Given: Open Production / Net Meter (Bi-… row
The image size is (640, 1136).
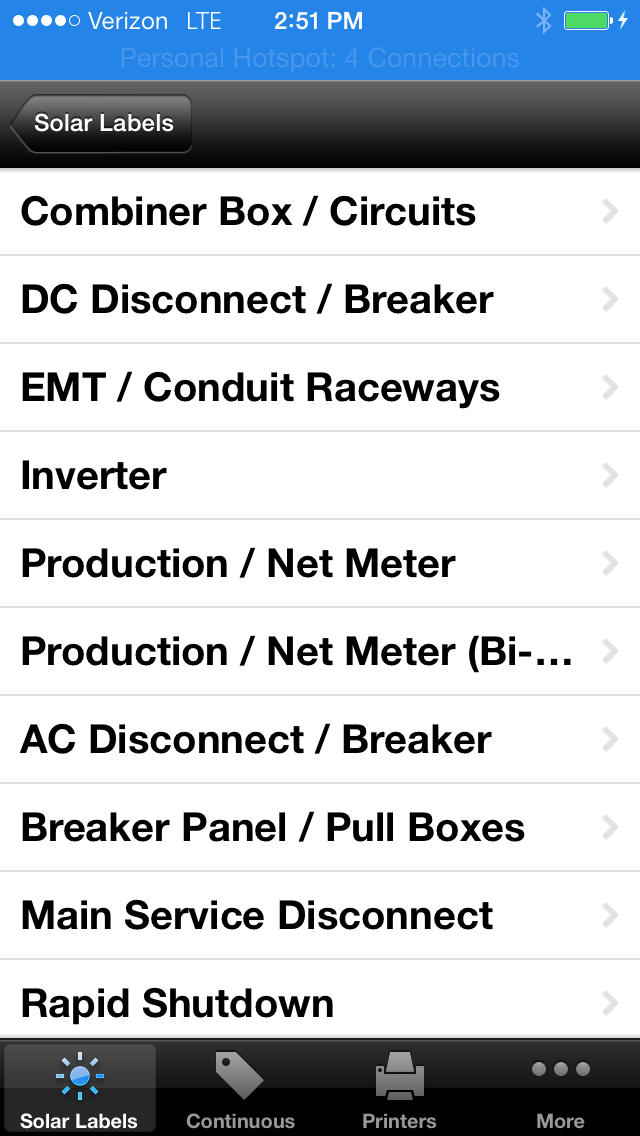Looking at the screenshot, I should [320, 651].
